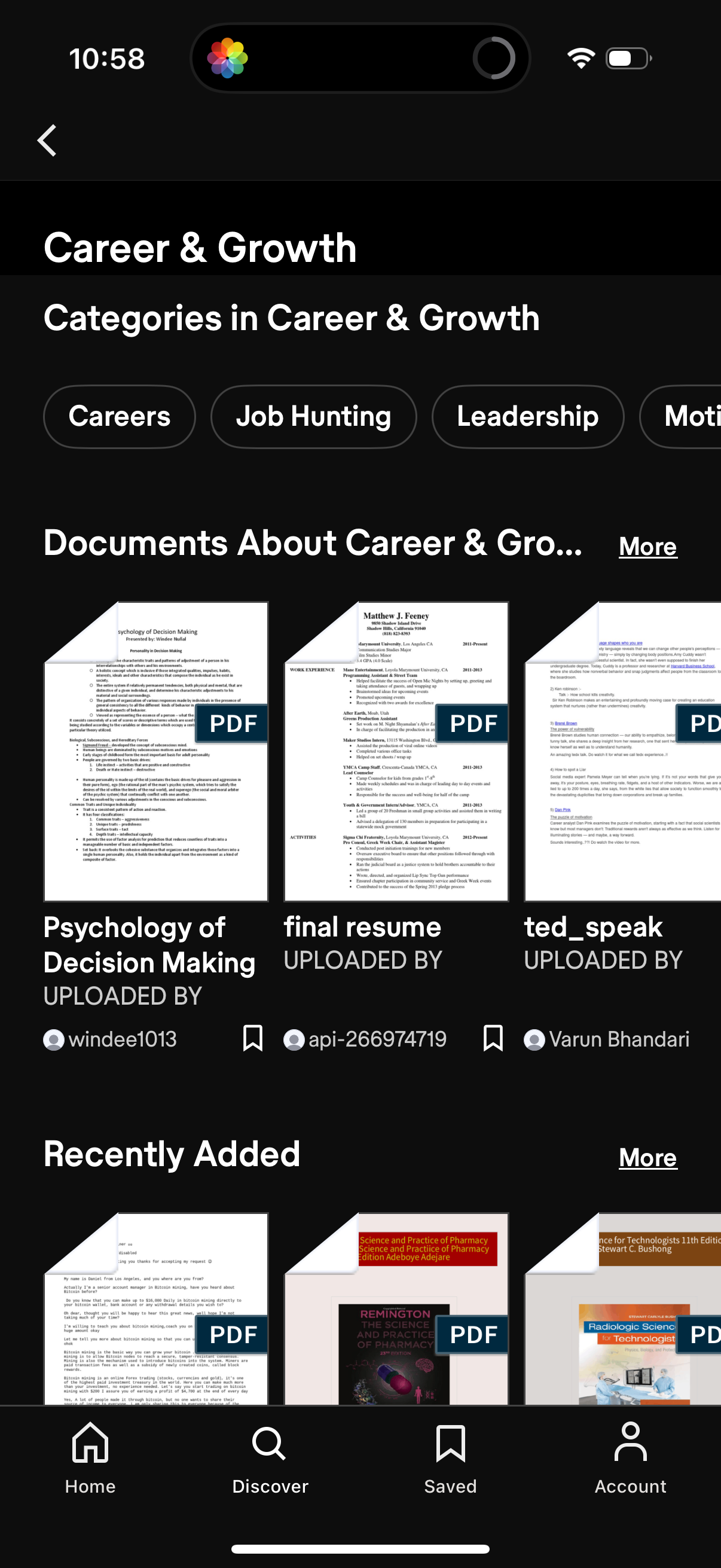Bookmark the Psychology of Decision Making document
721x1568 pixels.
click(x=252, y=1038)
